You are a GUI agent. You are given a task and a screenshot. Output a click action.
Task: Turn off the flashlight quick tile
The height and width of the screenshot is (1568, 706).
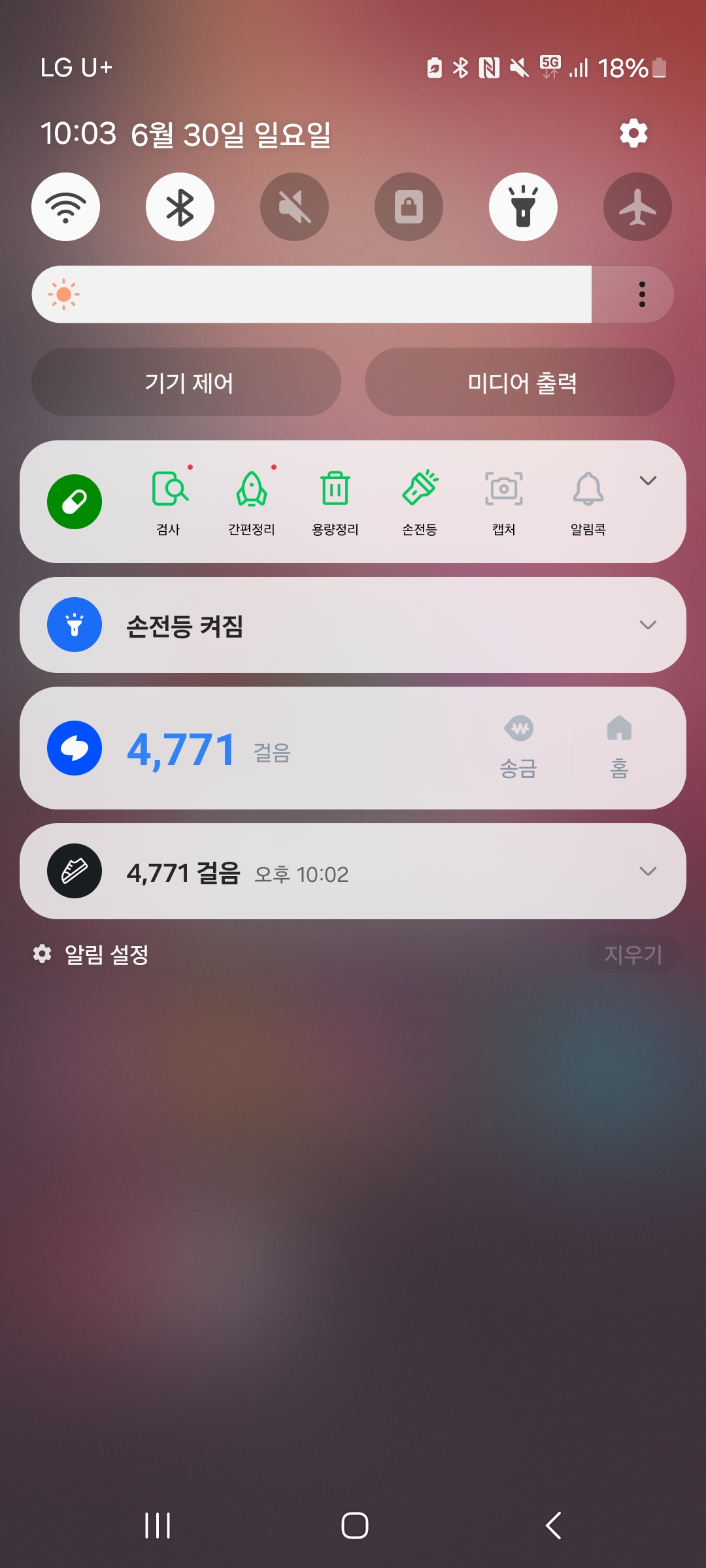(523, 207)
